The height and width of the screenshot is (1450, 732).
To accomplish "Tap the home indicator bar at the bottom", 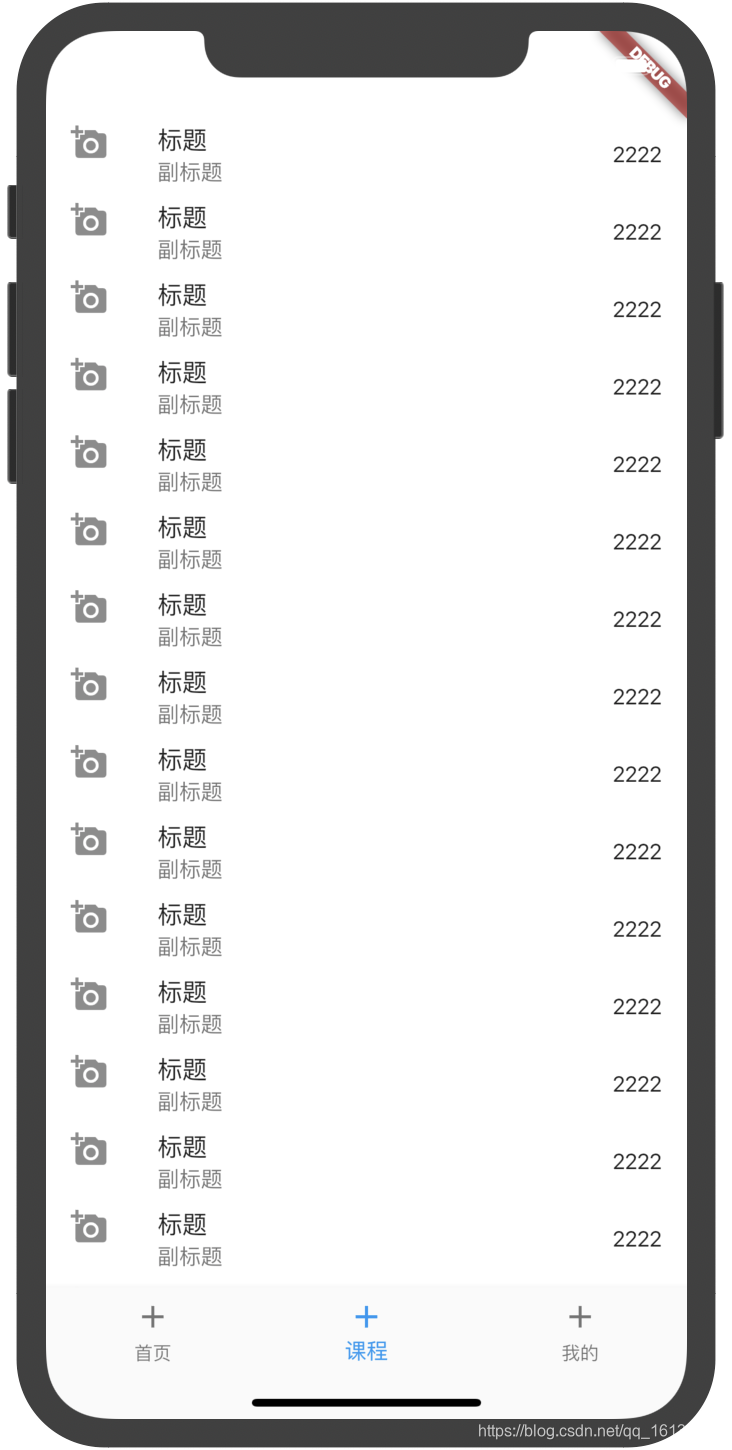I will point(366,1402).
